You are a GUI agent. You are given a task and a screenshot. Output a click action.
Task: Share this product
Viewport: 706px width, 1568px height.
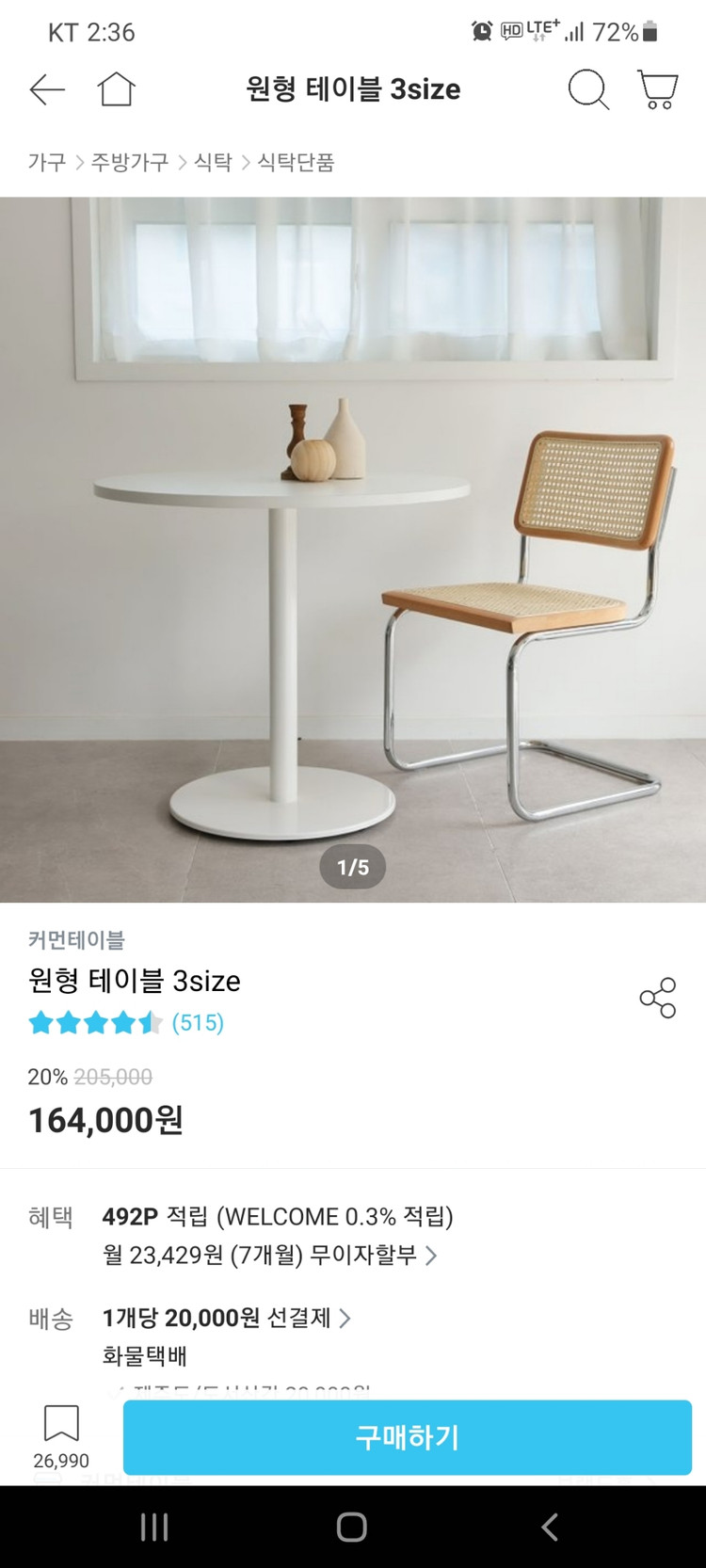tap(657, 998)
